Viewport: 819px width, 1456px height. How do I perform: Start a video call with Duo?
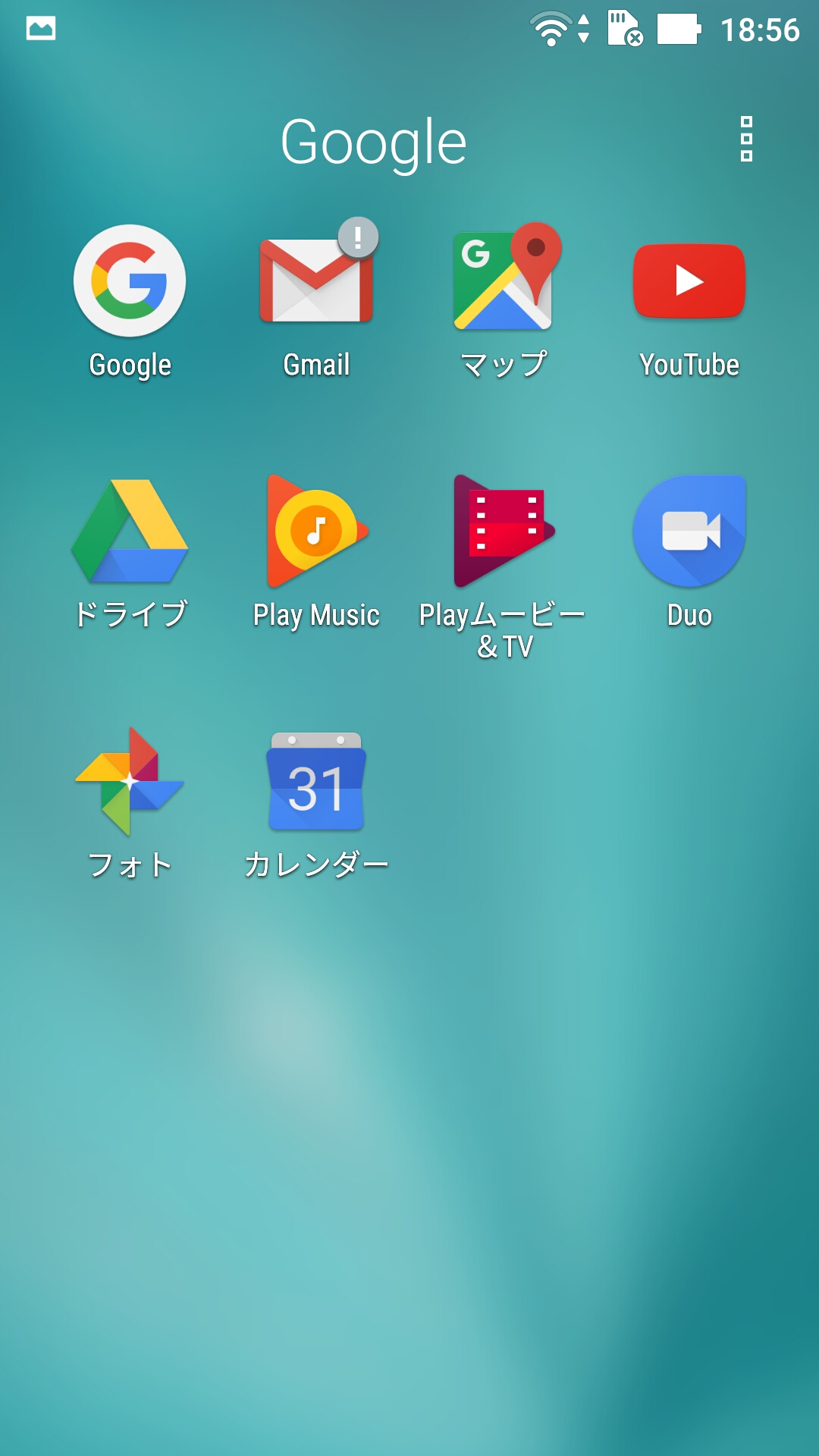tap(689, 531)
